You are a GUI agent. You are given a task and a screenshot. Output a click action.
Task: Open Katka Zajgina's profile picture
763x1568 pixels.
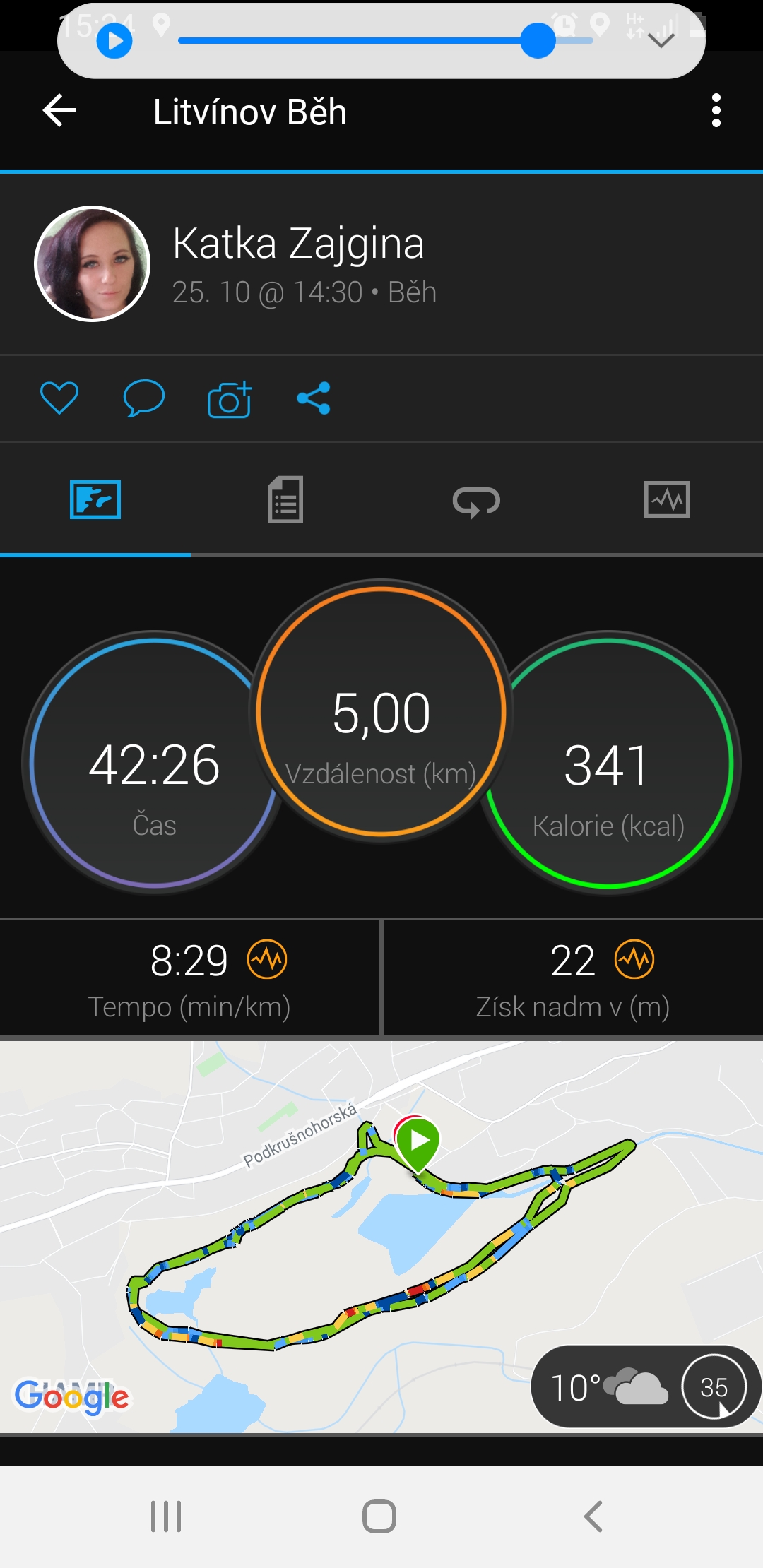coord(93,264)
